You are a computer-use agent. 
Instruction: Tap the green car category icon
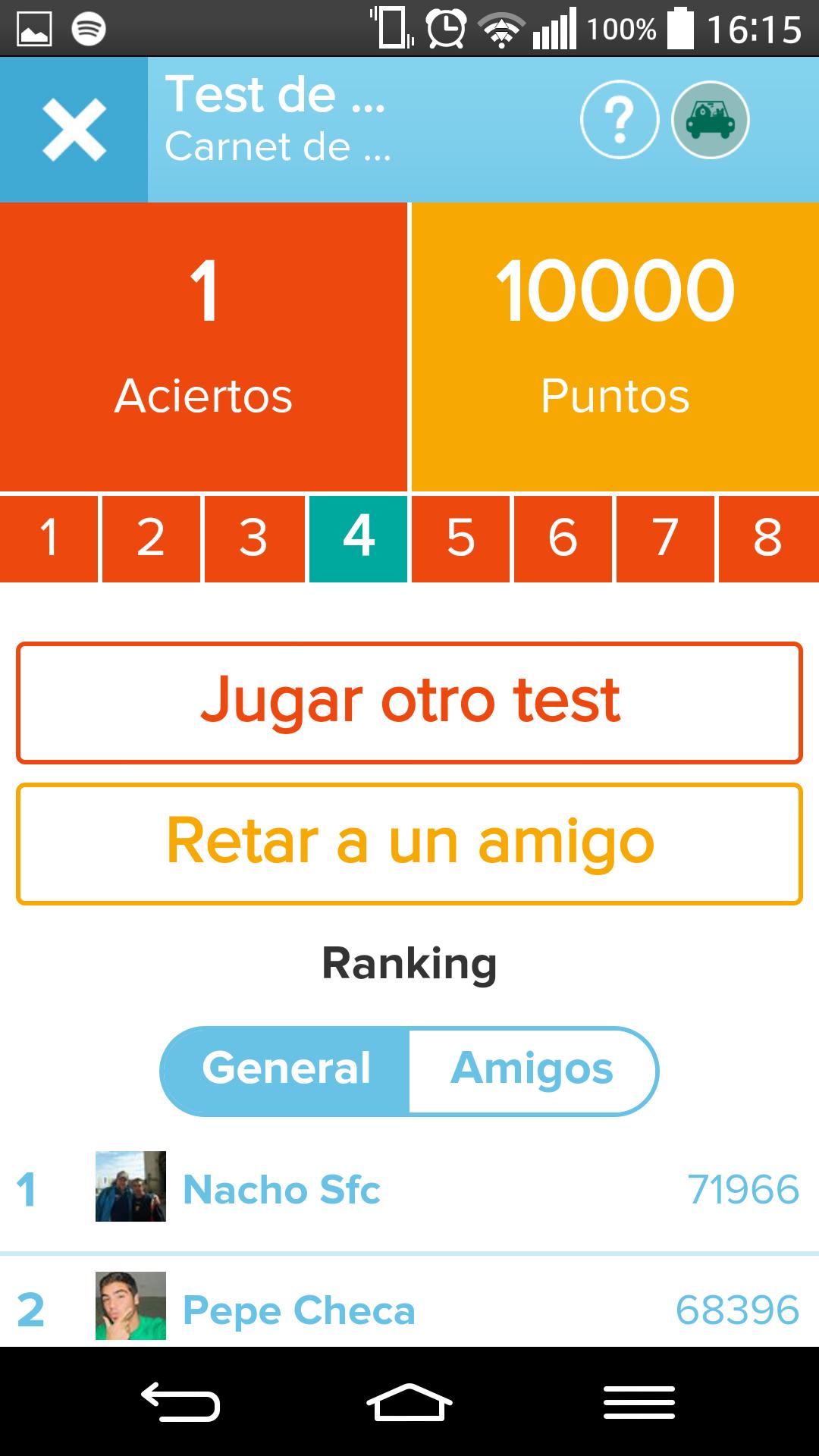(710, 120)
